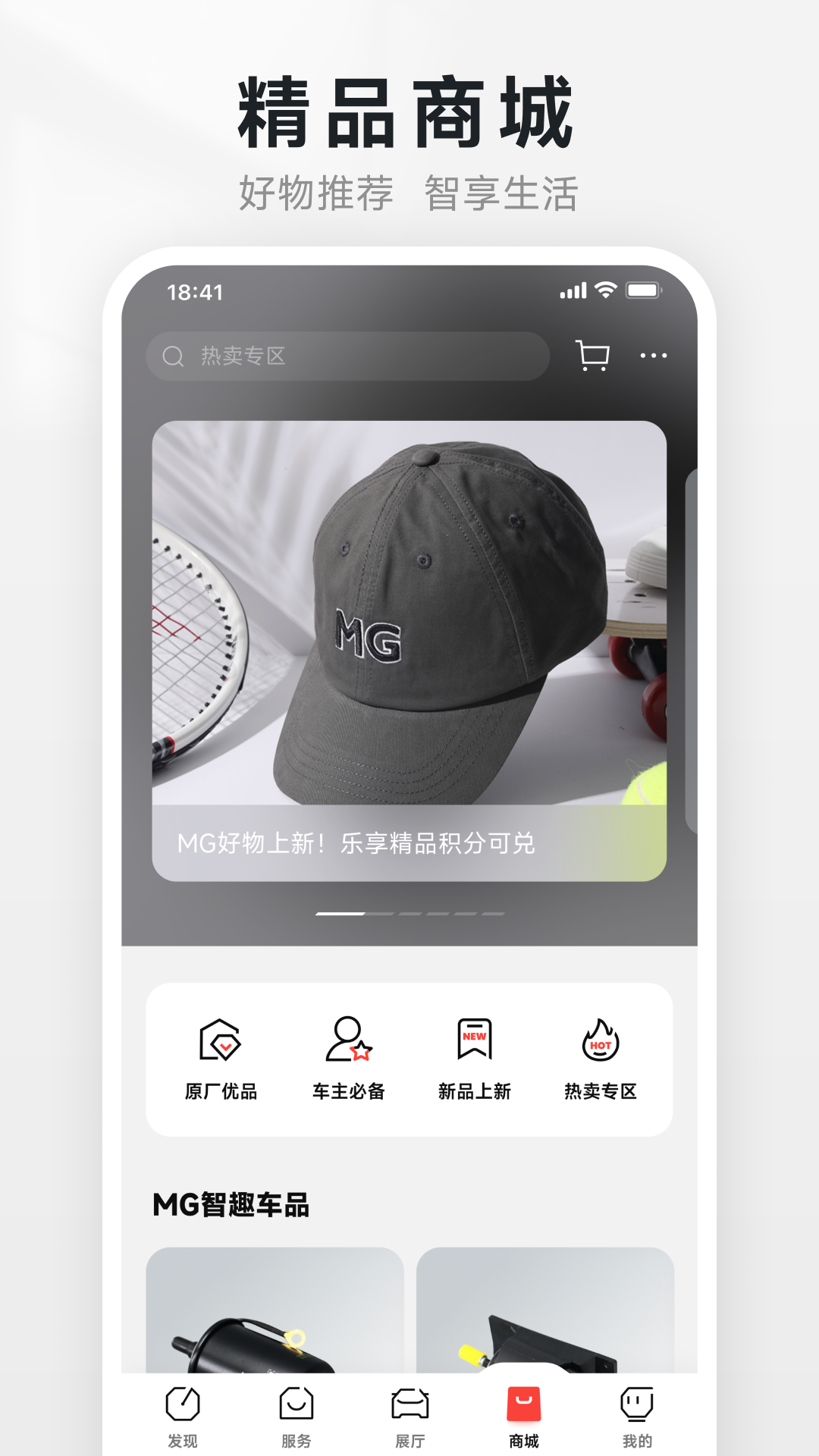Open the more options menu (three dots)

click(x=654, y=356)
